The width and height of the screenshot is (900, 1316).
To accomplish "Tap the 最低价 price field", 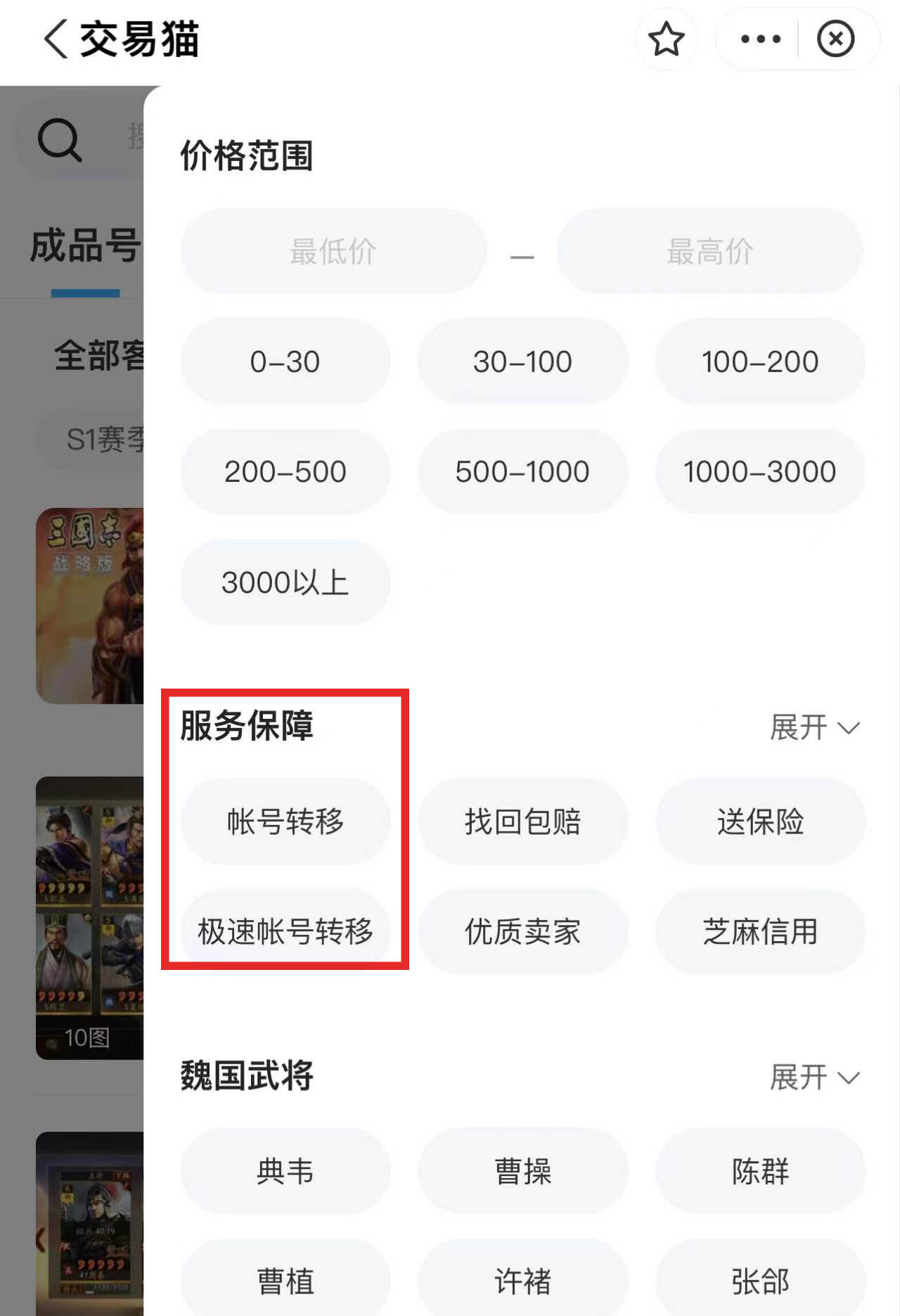I will point(333,251).
